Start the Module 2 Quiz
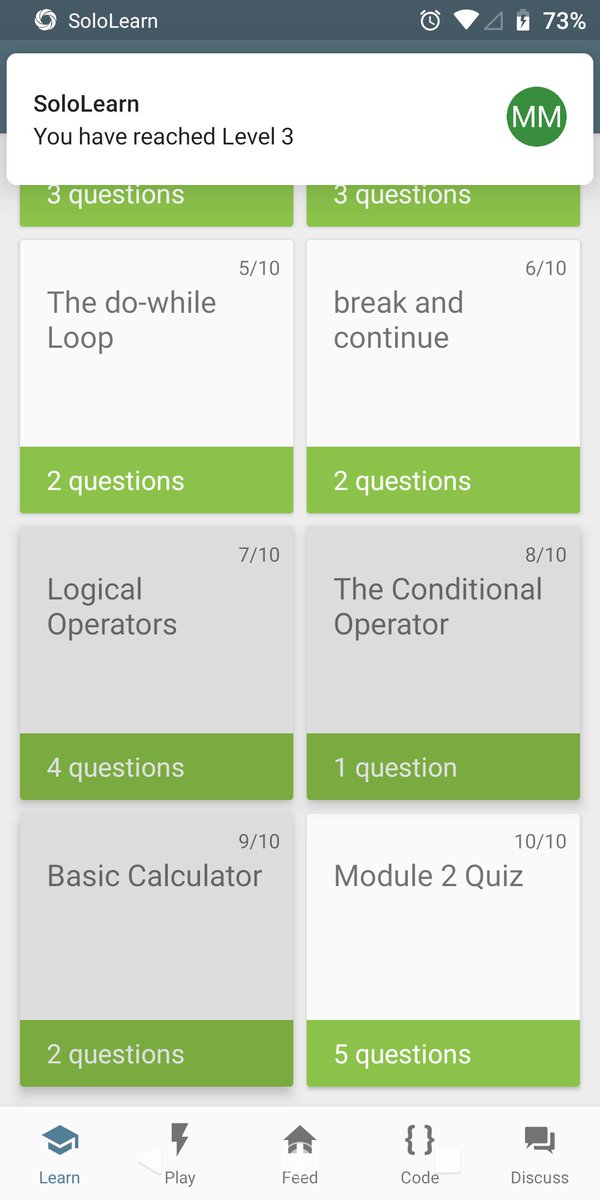 click(443, 949)
